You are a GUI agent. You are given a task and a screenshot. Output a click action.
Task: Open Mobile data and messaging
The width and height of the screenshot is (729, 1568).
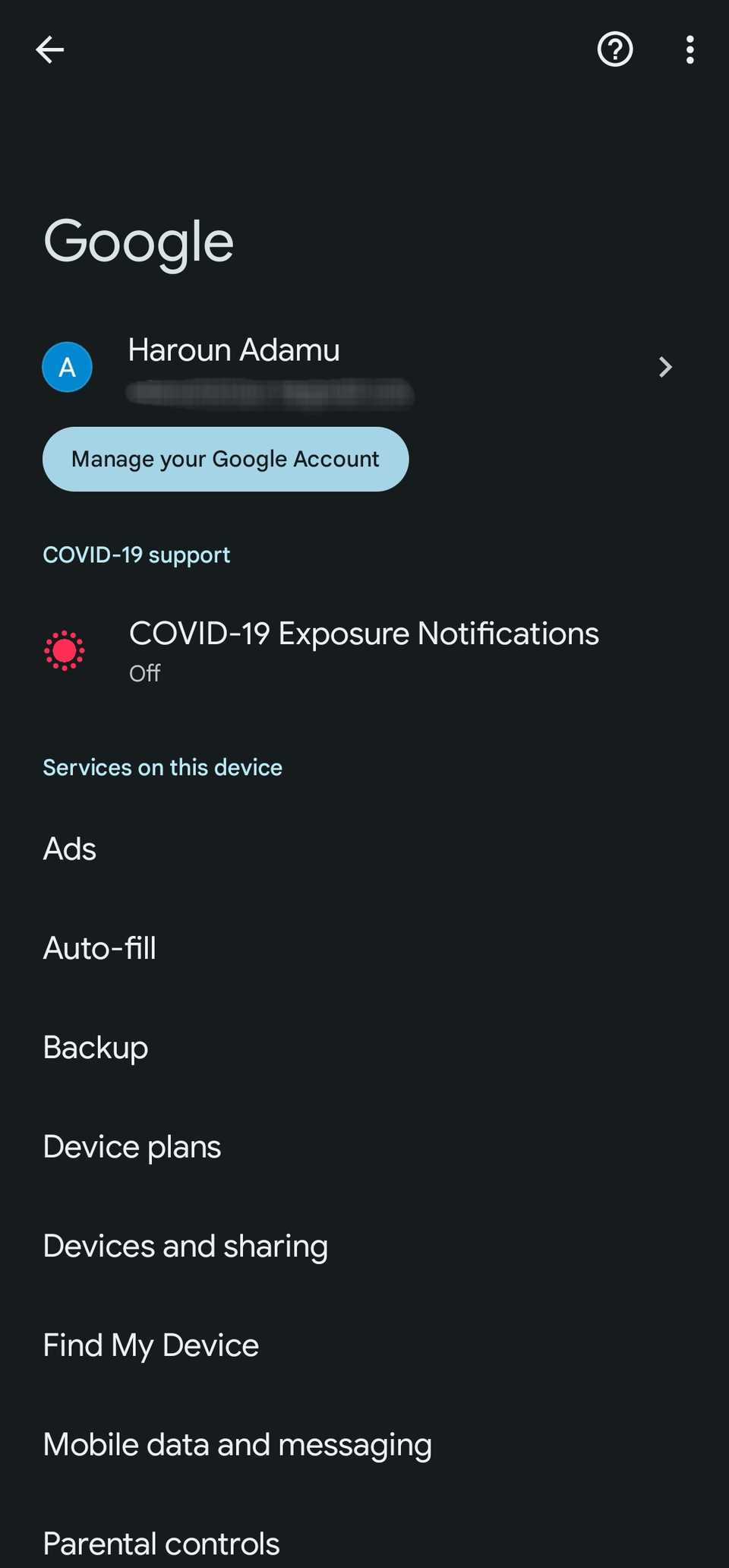tap(237, 1444)
